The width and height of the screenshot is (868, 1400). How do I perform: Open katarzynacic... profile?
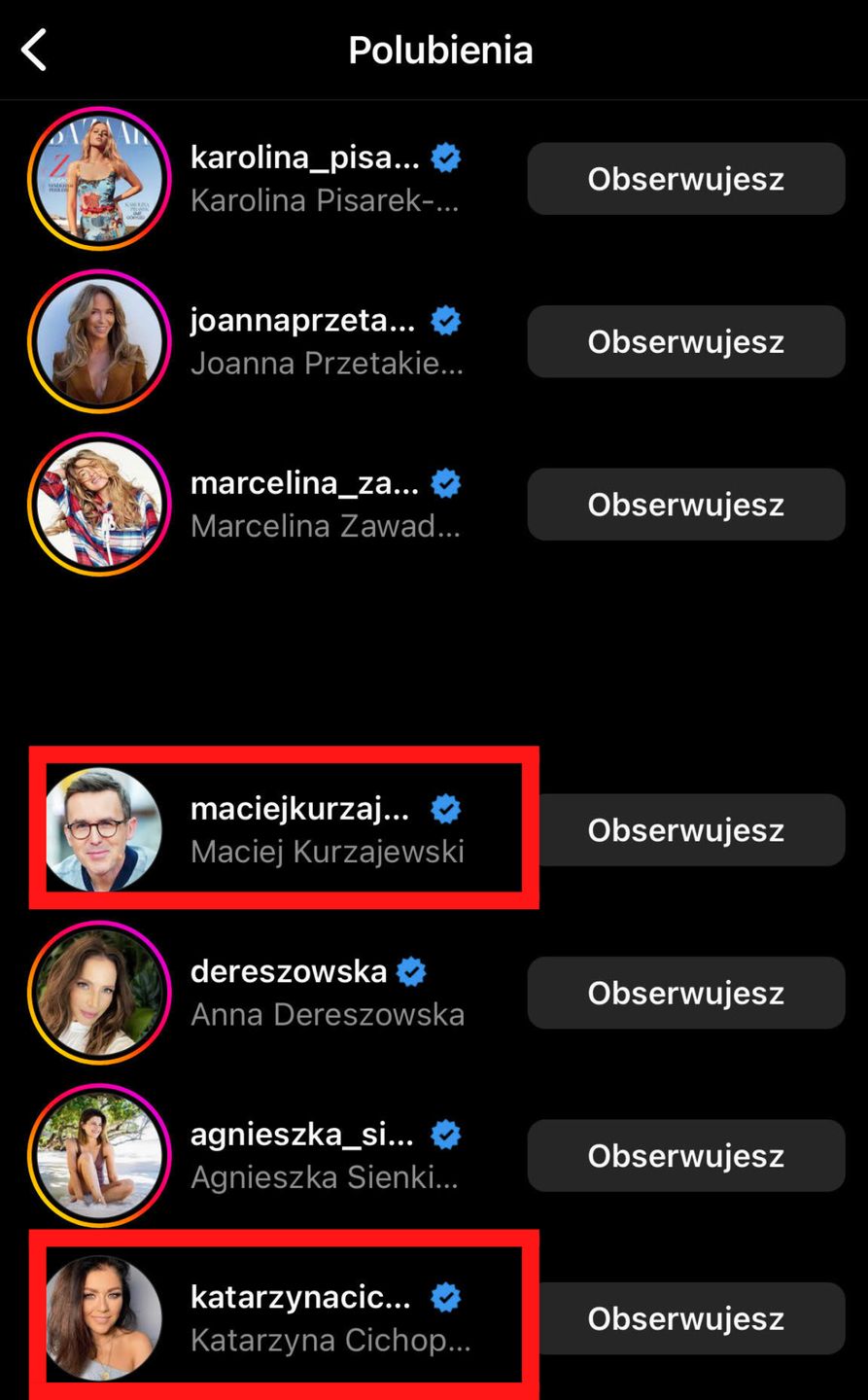tap(304, 1317)
